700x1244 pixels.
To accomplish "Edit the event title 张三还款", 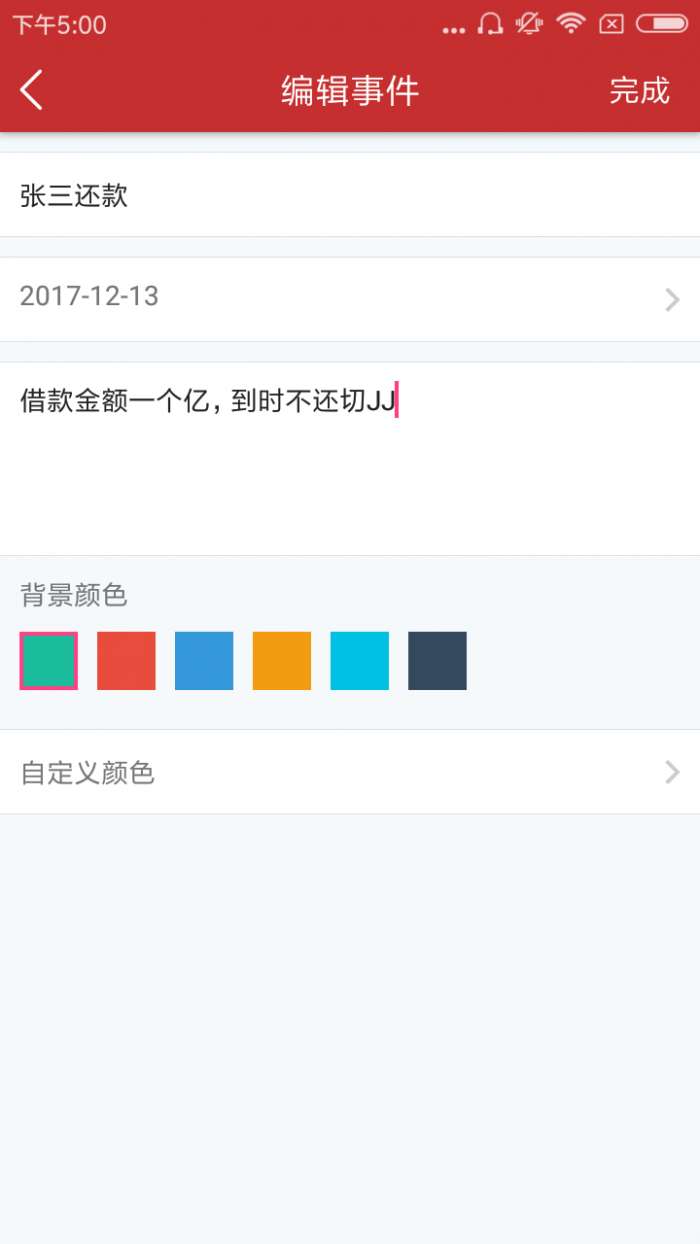I will point(349,195).
